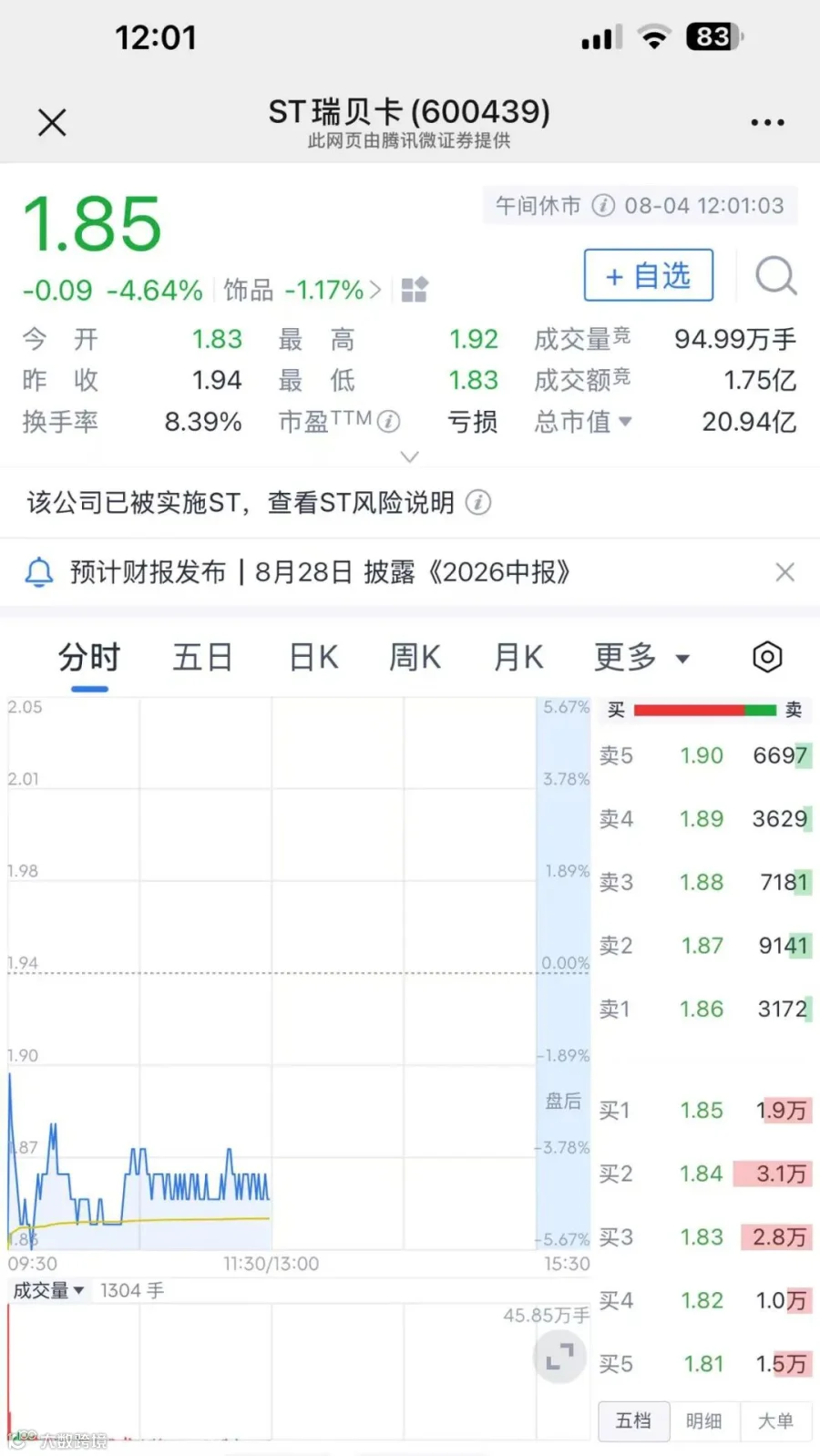Dismiss the 预计财报发布 notice
820x1456 pixels.
click(784, 572)
